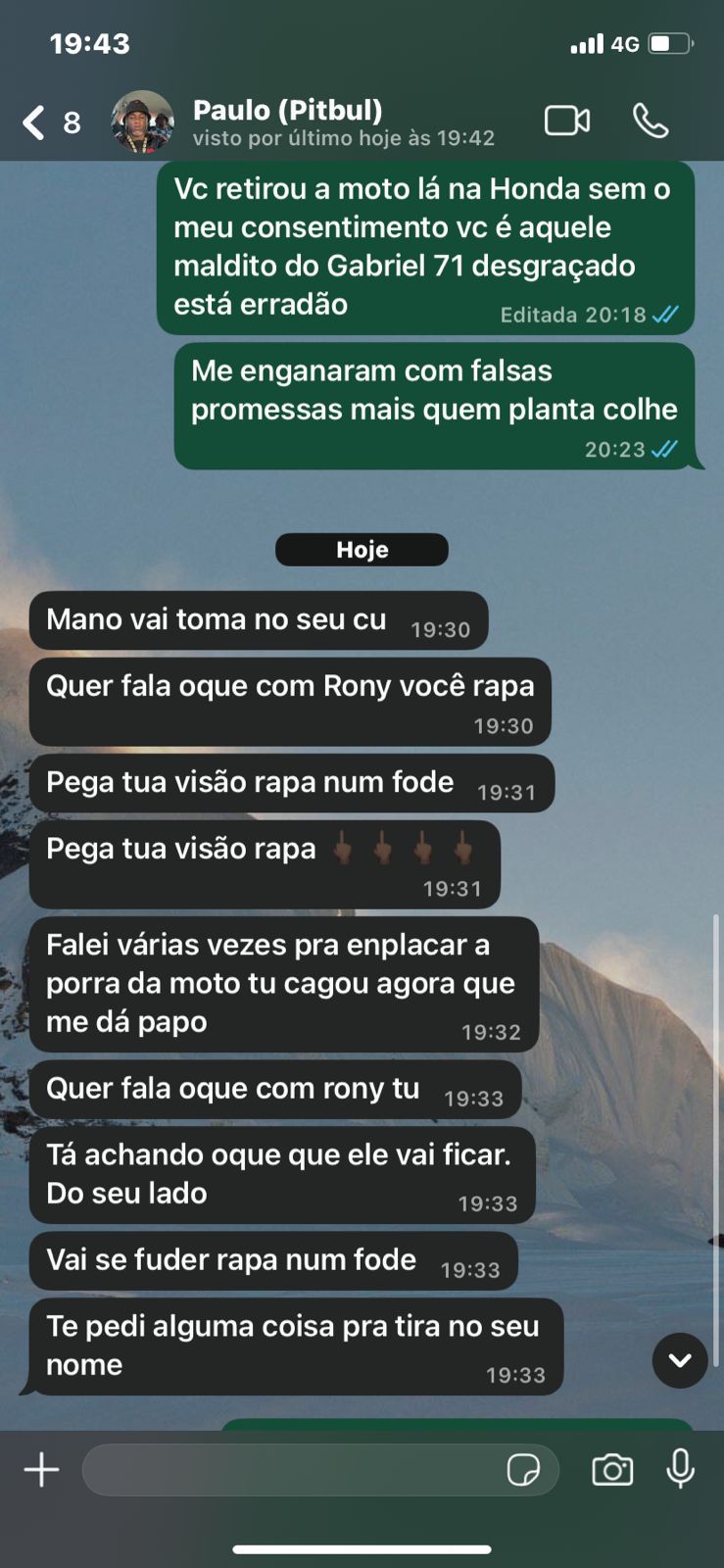This screenshot has height=1568, width=724.
Task: Tap the microphone to record audio
Action: pyautogui.click(x=680, y=1470)
